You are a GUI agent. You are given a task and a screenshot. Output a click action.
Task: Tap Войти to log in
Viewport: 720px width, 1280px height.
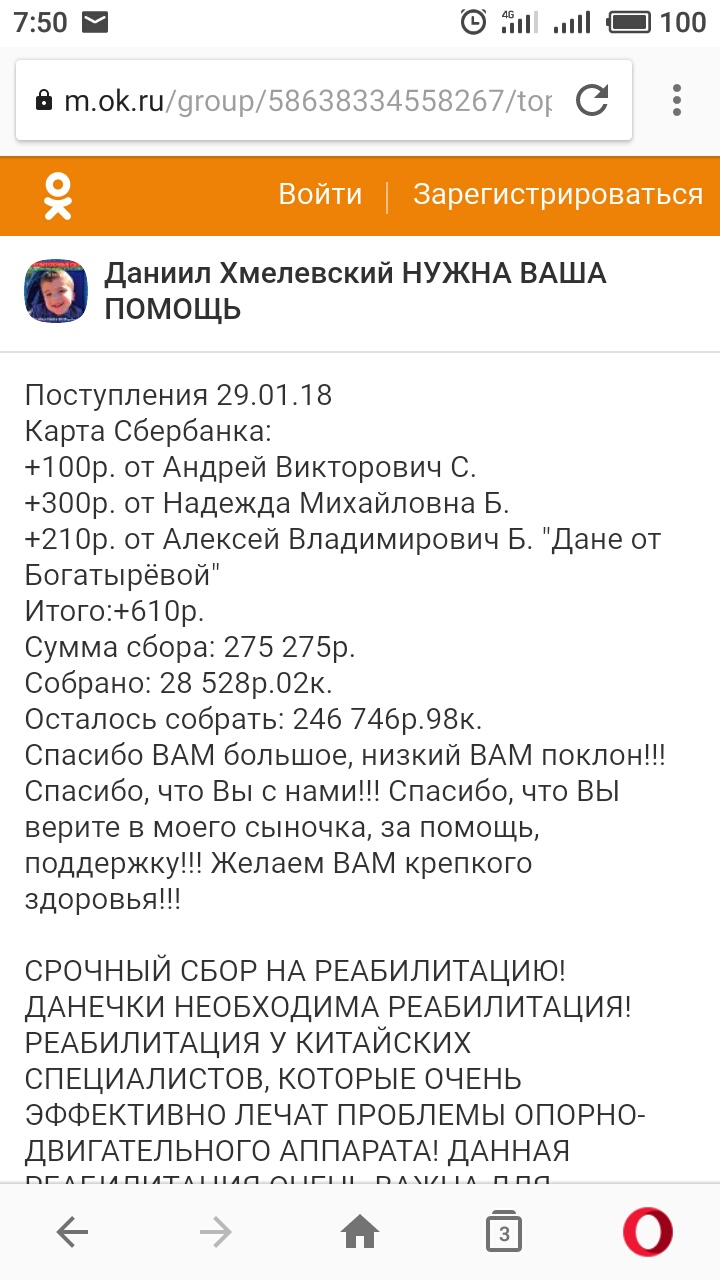coord(320,194)
